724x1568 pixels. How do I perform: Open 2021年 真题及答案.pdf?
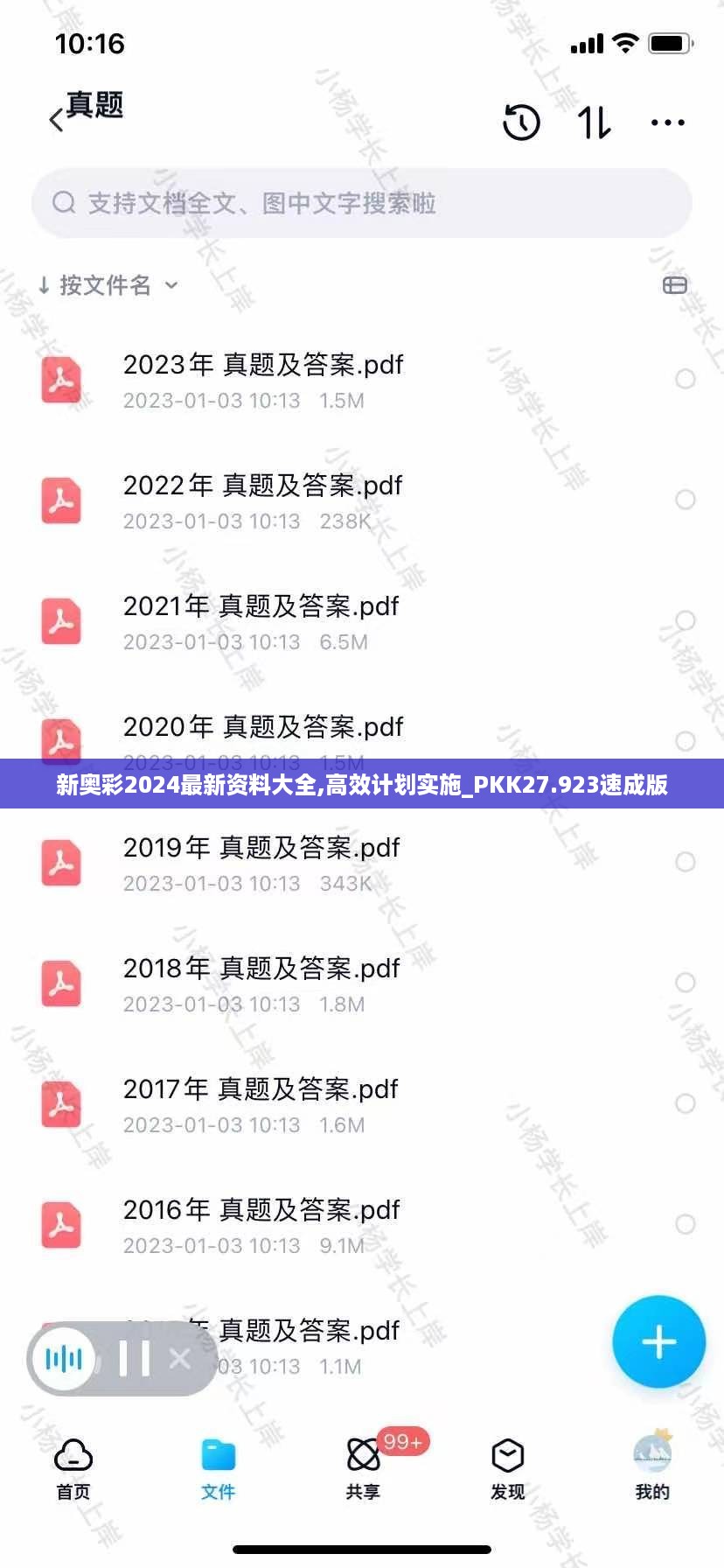coord(261,621)
